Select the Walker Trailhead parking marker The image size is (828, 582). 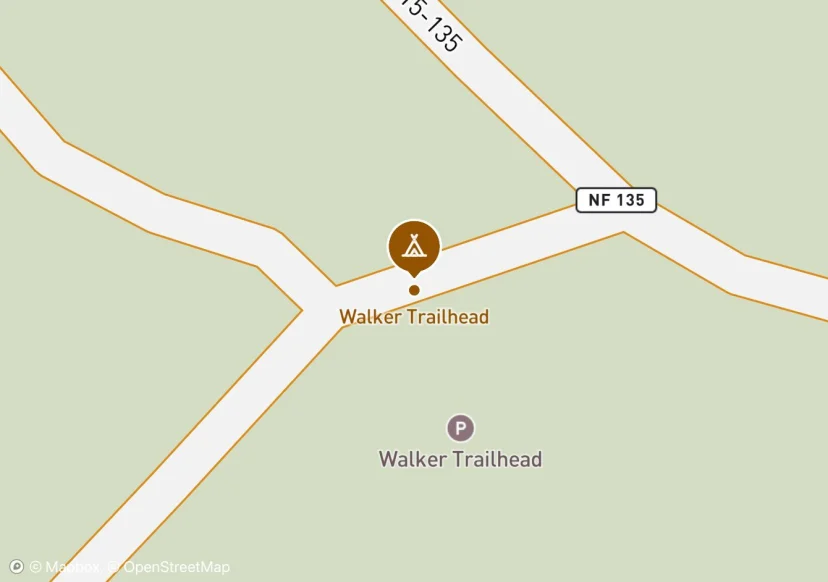[460, 429]
